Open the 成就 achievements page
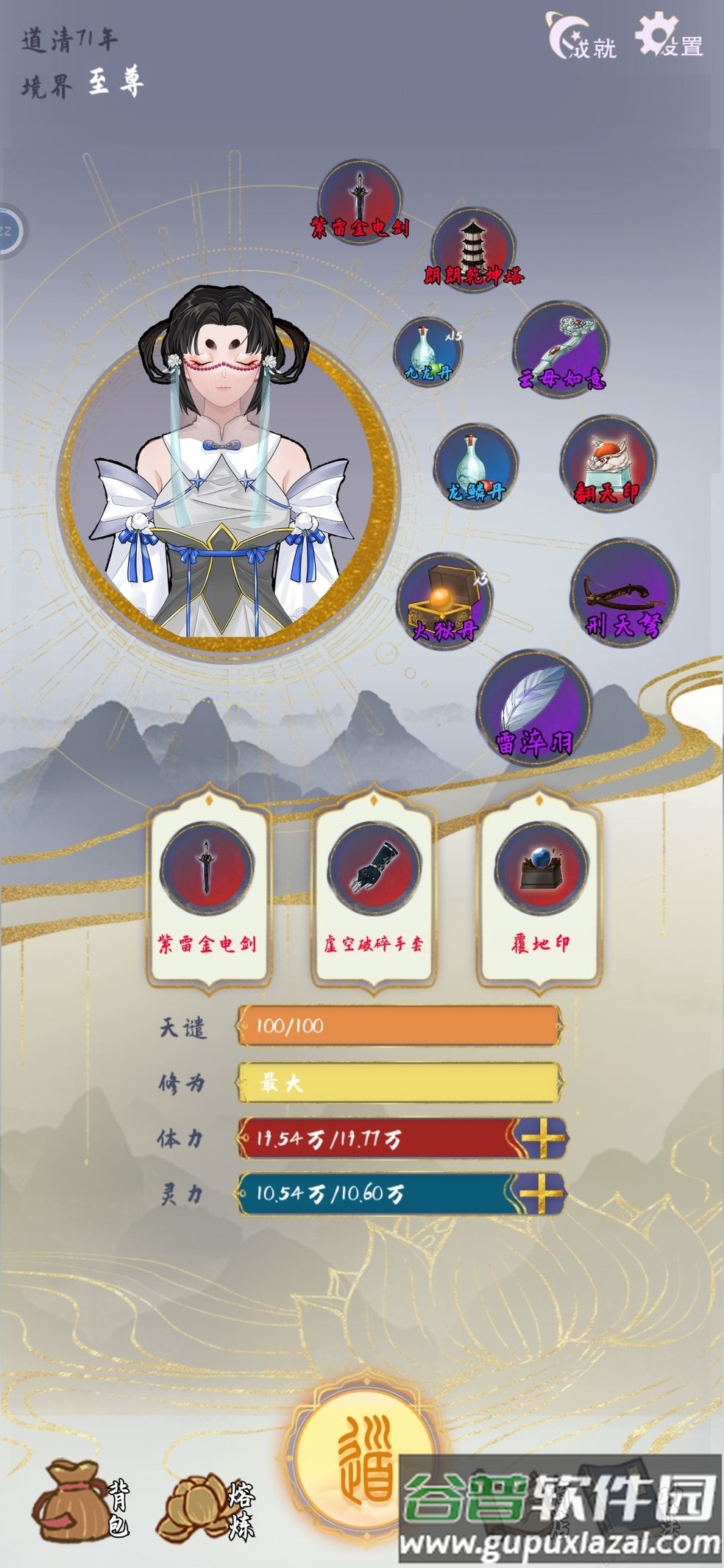Image resolution: width=724 pixels, height=1568 pixels. point(581,37)
